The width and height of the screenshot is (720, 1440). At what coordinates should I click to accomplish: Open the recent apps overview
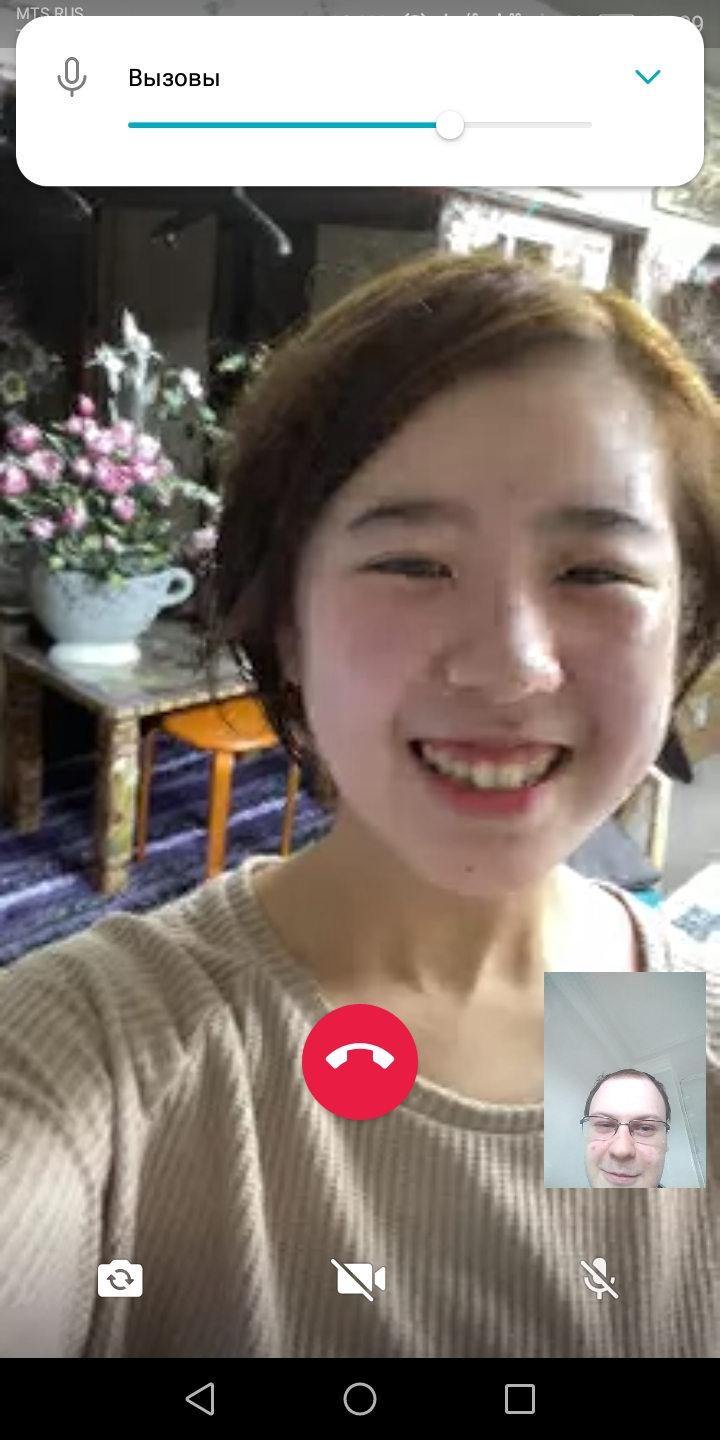(520, 1399)
